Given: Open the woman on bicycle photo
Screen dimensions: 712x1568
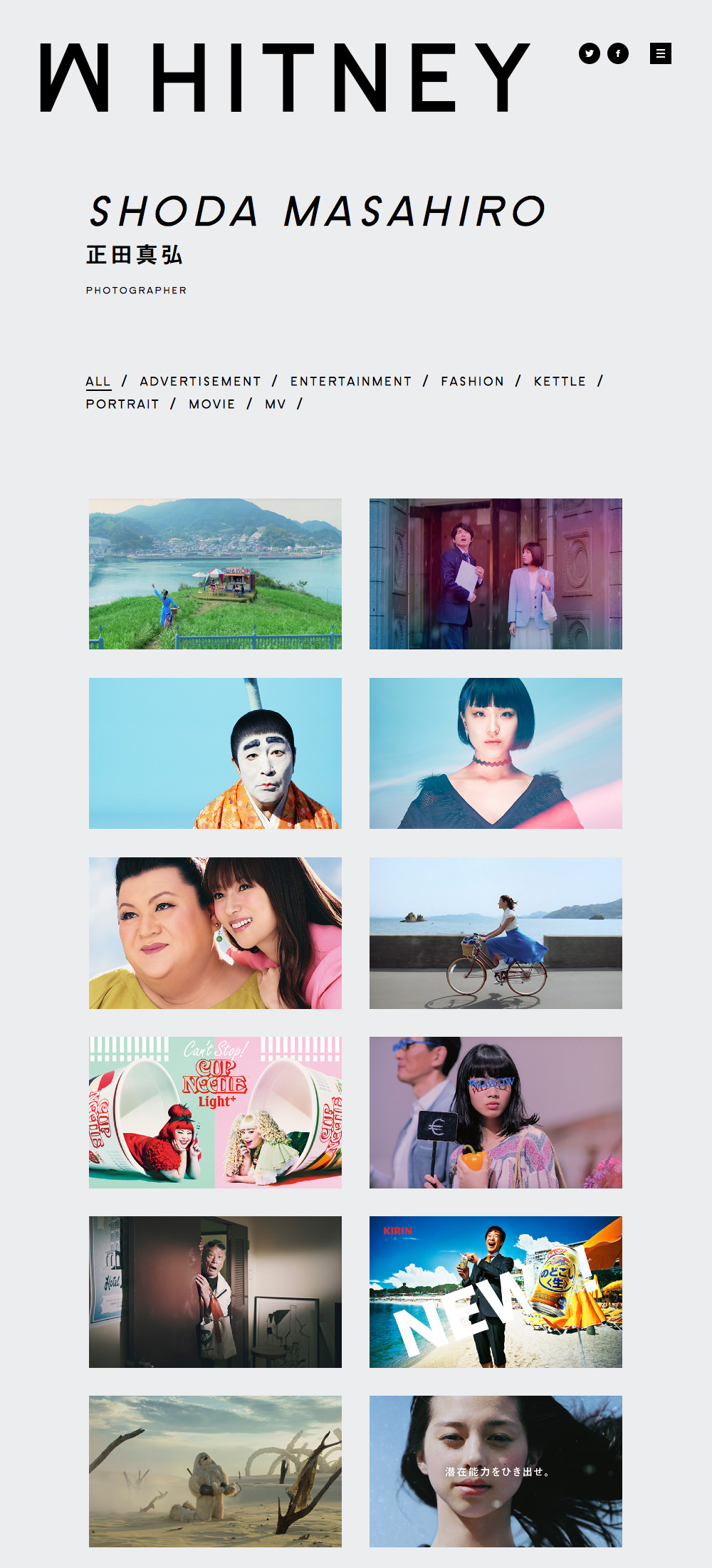Looking at the screenshot, I should click(x=496, y=933).
